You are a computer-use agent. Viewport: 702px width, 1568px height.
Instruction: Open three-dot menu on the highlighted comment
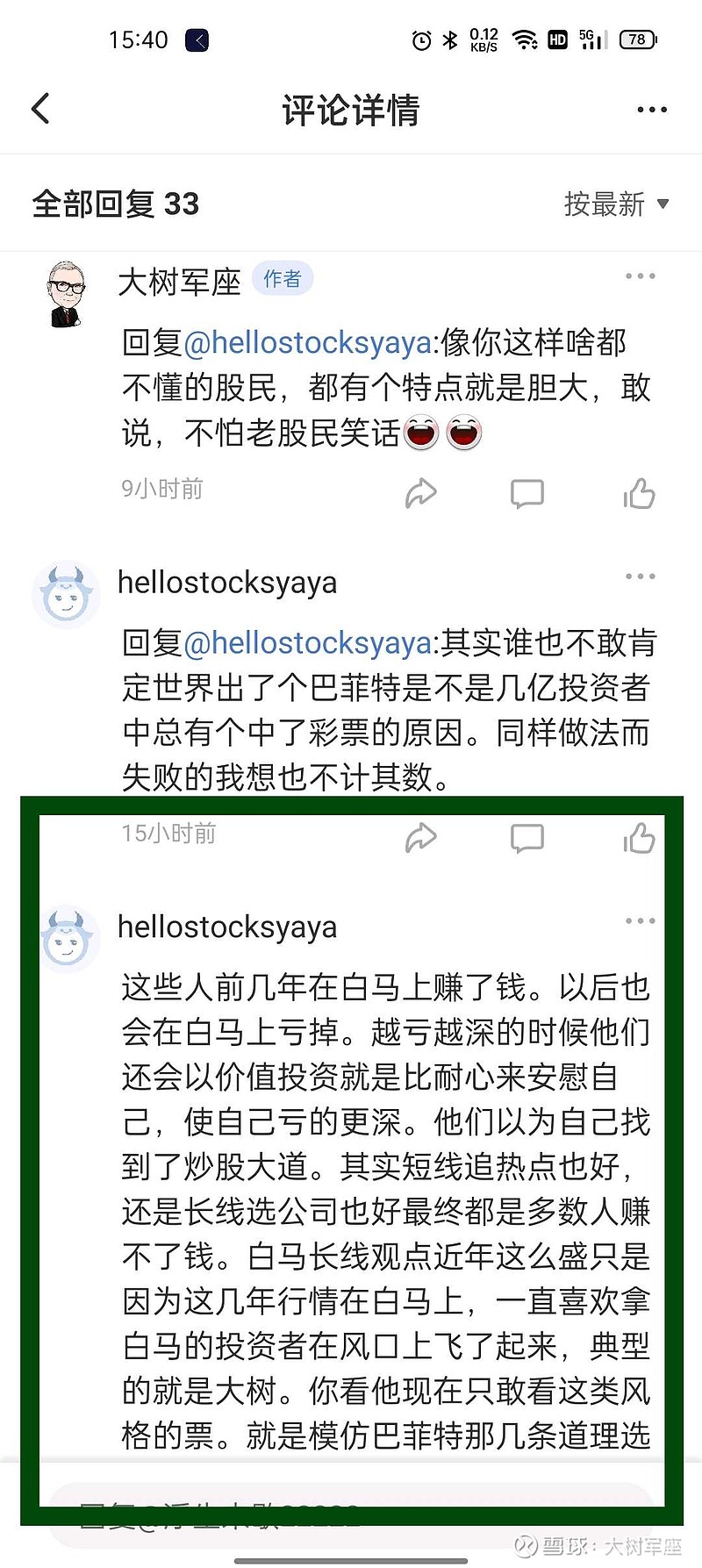point(641,920)
